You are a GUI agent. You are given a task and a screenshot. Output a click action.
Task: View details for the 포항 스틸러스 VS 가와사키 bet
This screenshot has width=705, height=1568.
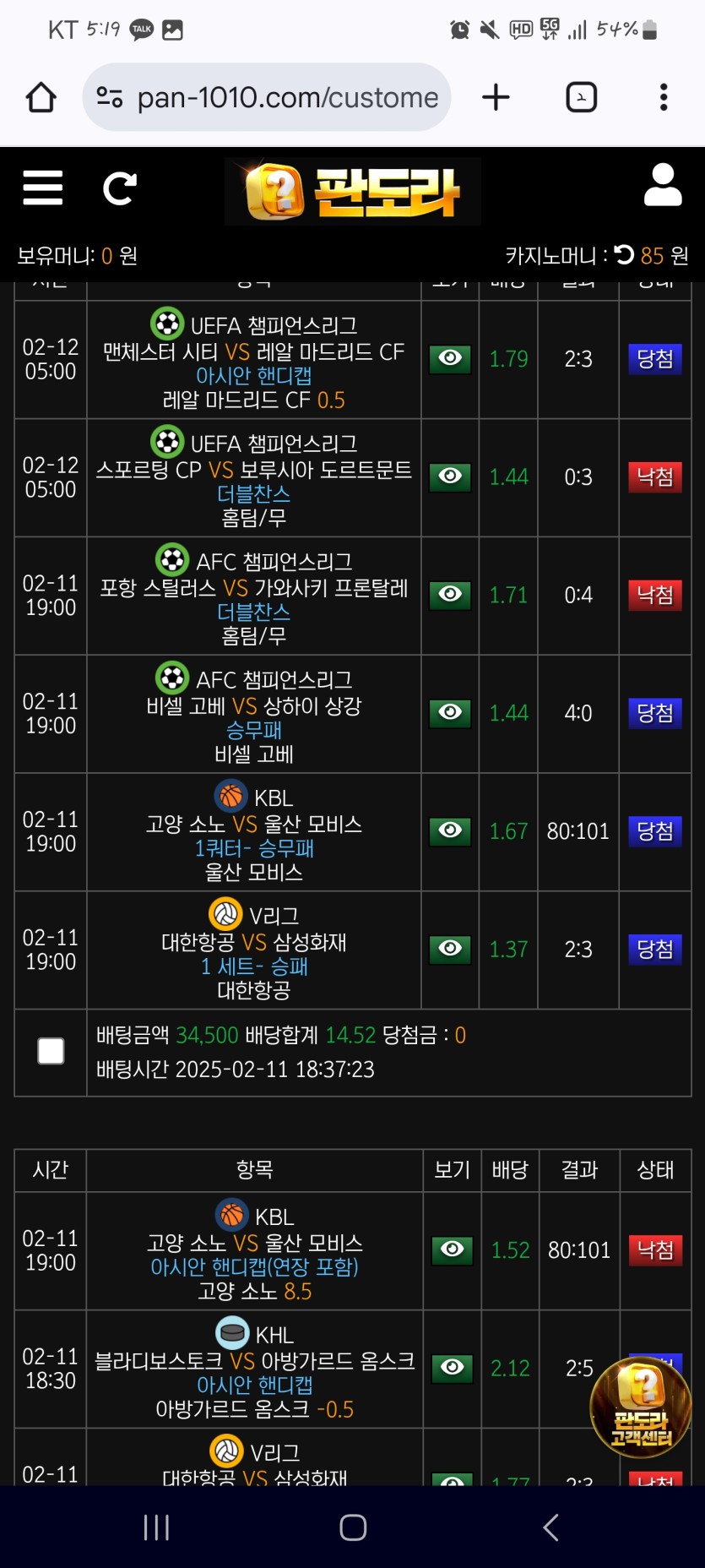pos(450,595)
